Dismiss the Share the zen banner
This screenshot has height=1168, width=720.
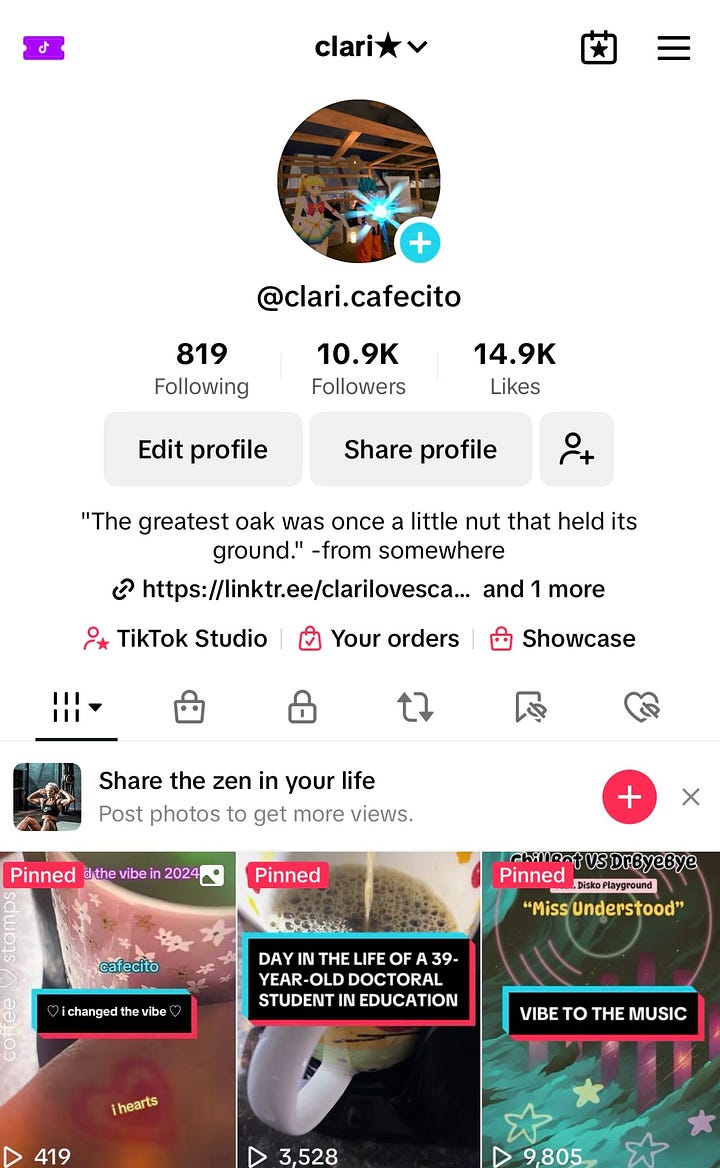(690, 796)
